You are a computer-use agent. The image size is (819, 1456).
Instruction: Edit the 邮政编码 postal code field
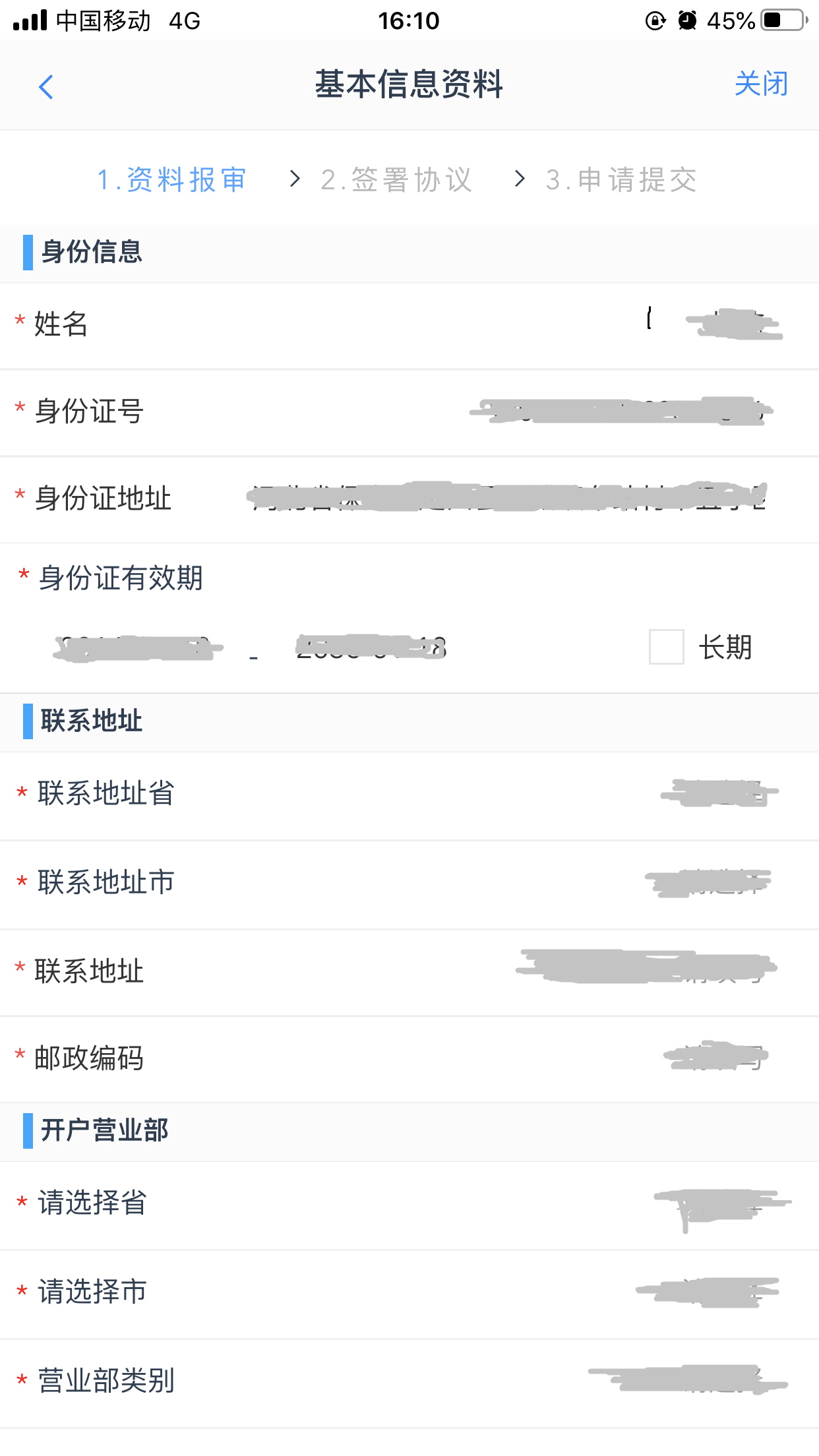[409, 1059]
